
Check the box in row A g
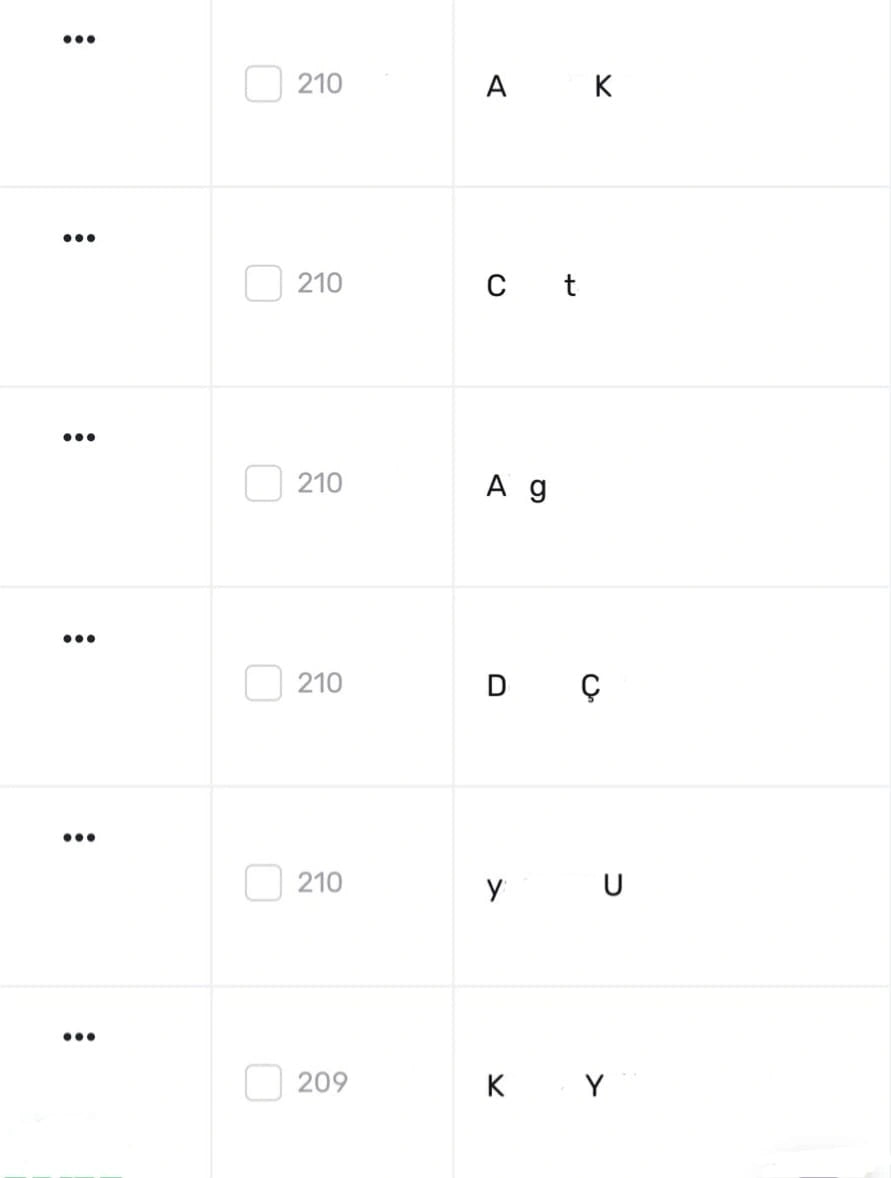[x=263, y=483]
